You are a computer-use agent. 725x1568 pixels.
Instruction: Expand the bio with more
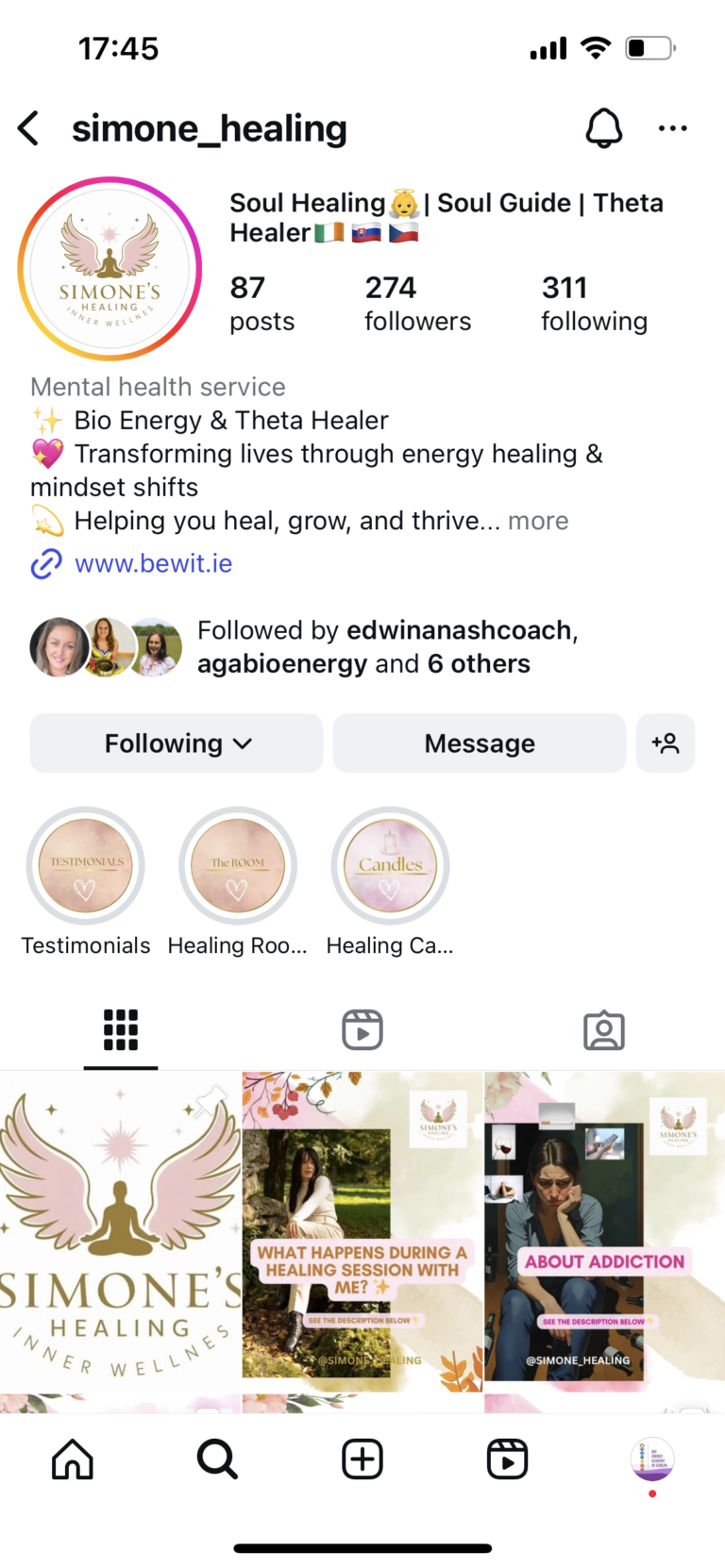pos(538,521)
